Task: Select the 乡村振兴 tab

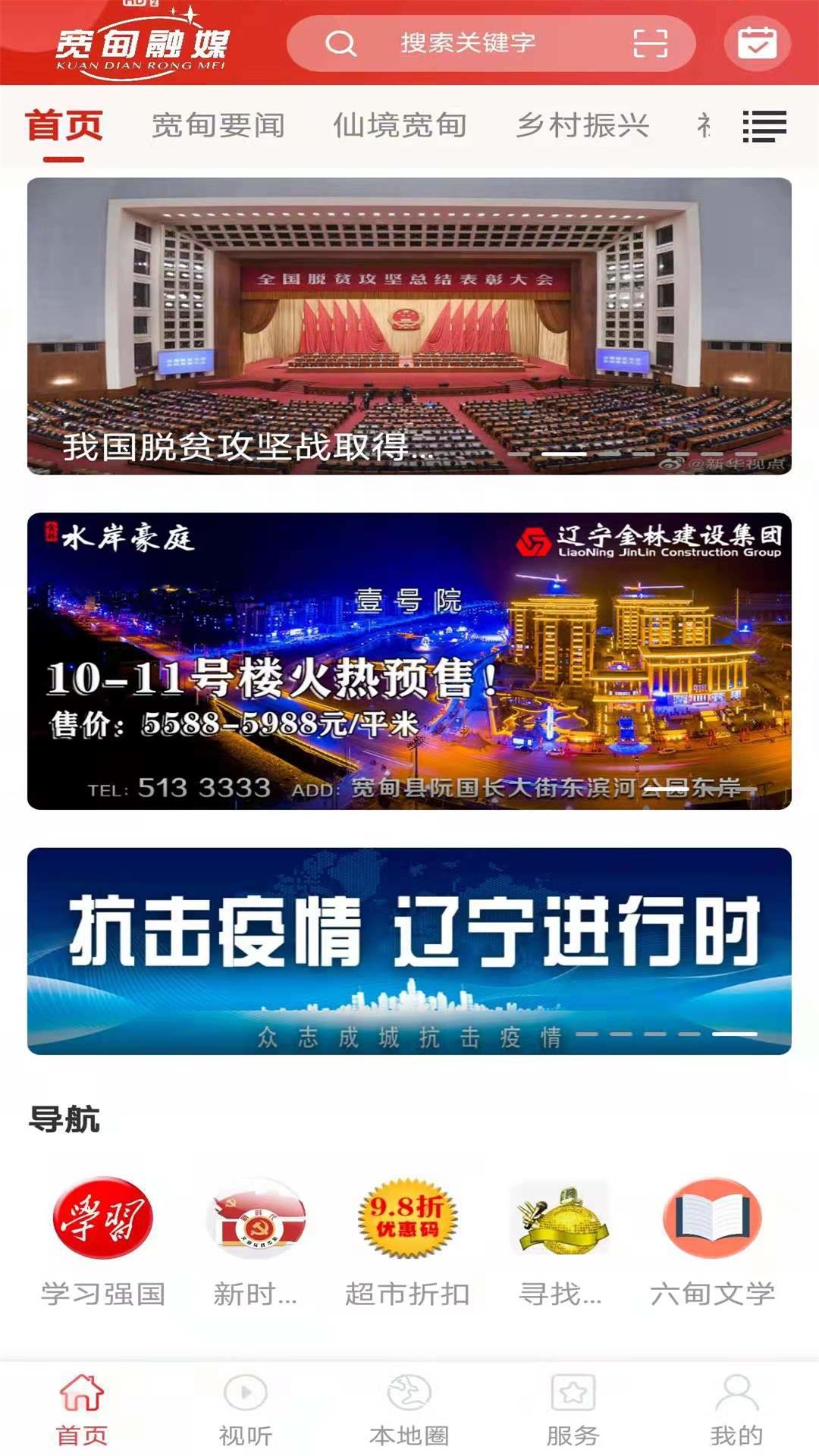Action: (582, 126)
